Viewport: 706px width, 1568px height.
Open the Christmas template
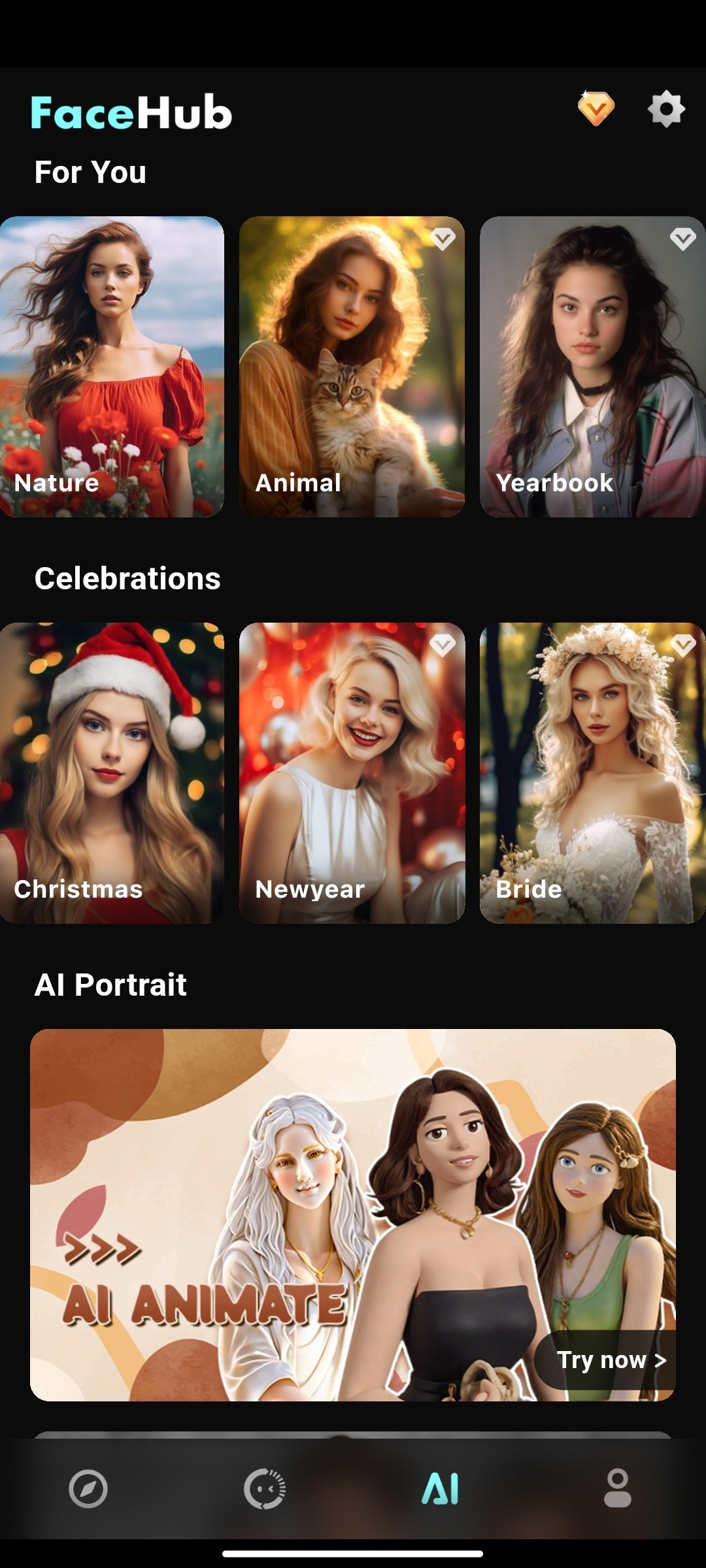(112, 773)
